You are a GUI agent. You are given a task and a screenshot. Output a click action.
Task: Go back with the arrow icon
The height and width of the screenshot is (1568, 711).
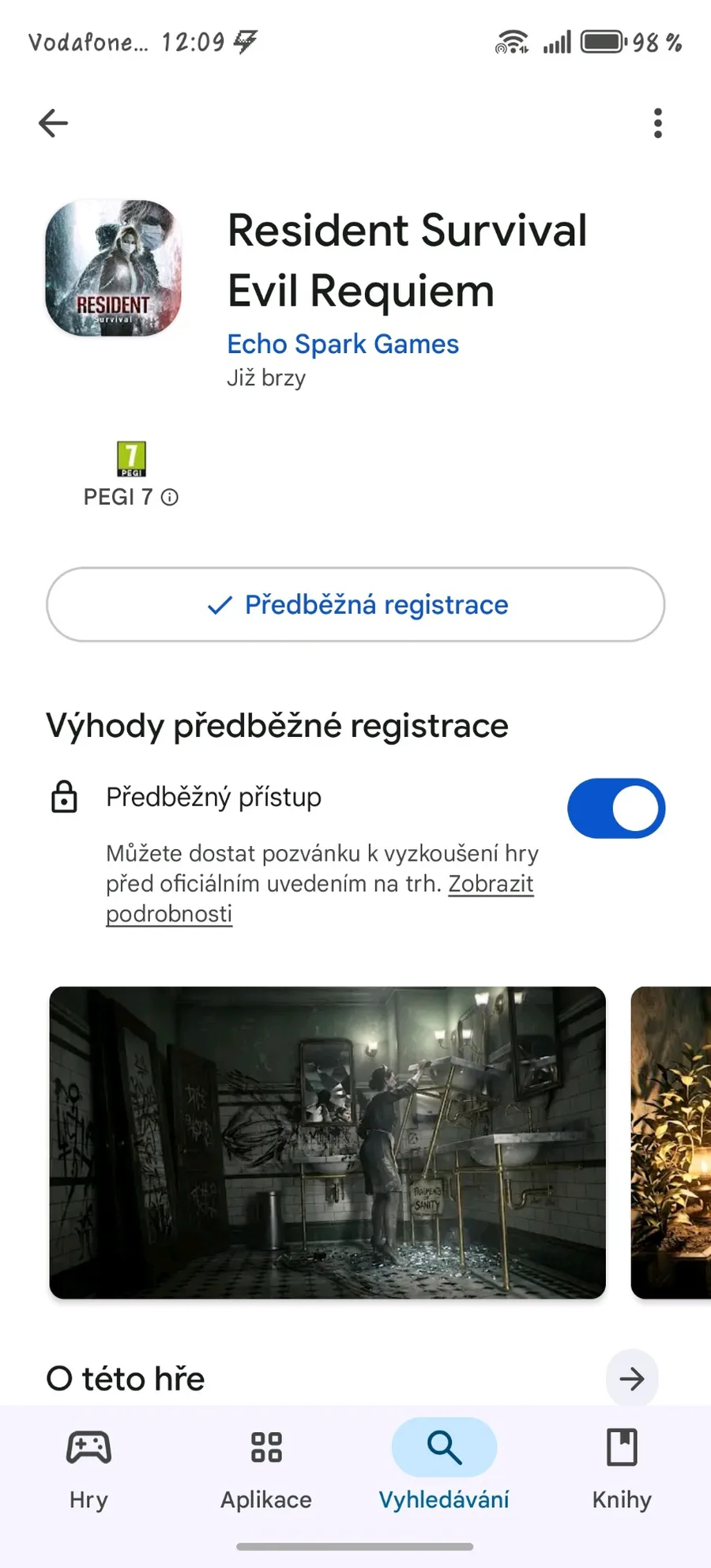click(53, 123)
